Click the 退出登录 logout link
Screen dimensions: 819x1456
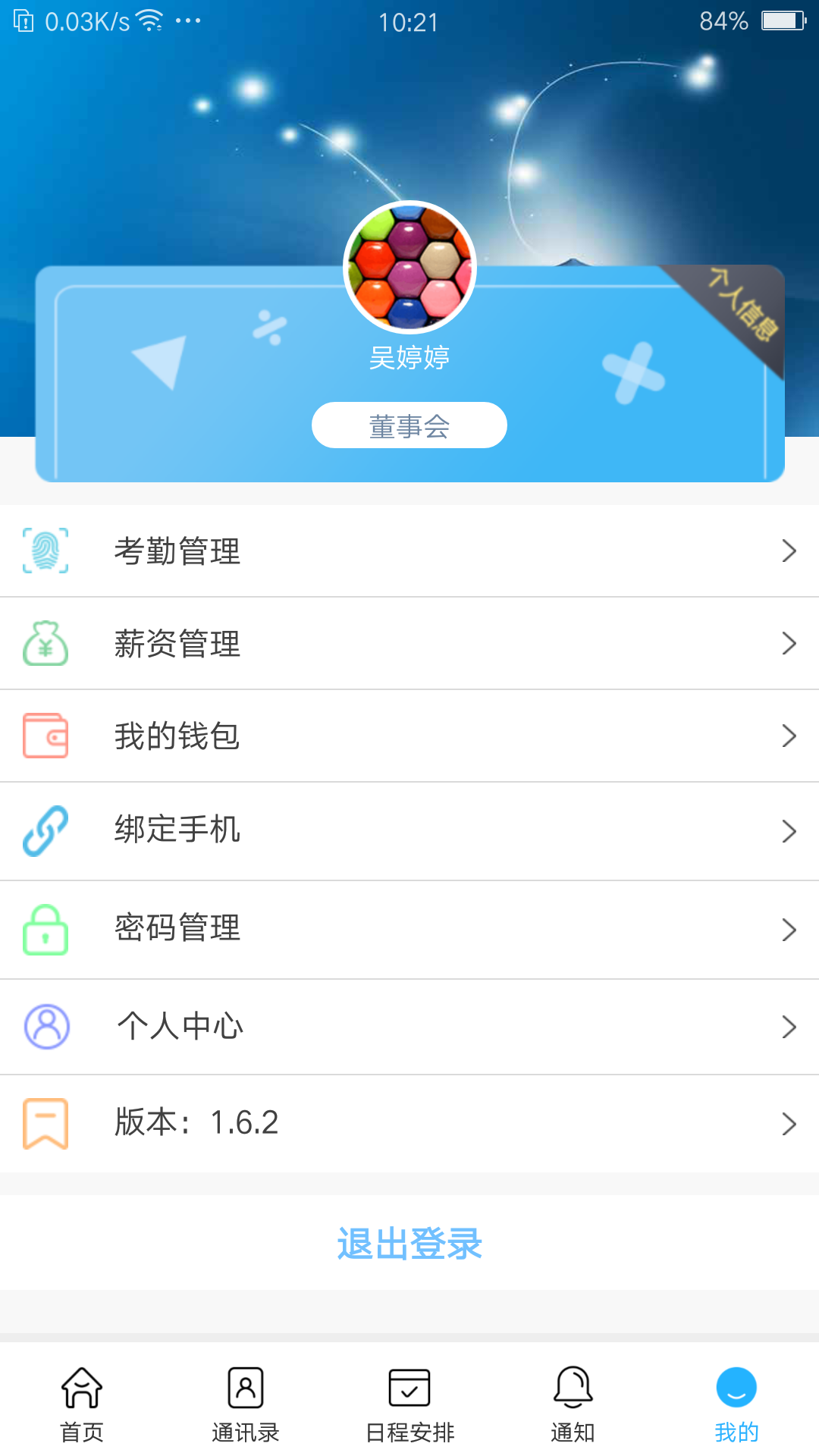(409, 1244)
